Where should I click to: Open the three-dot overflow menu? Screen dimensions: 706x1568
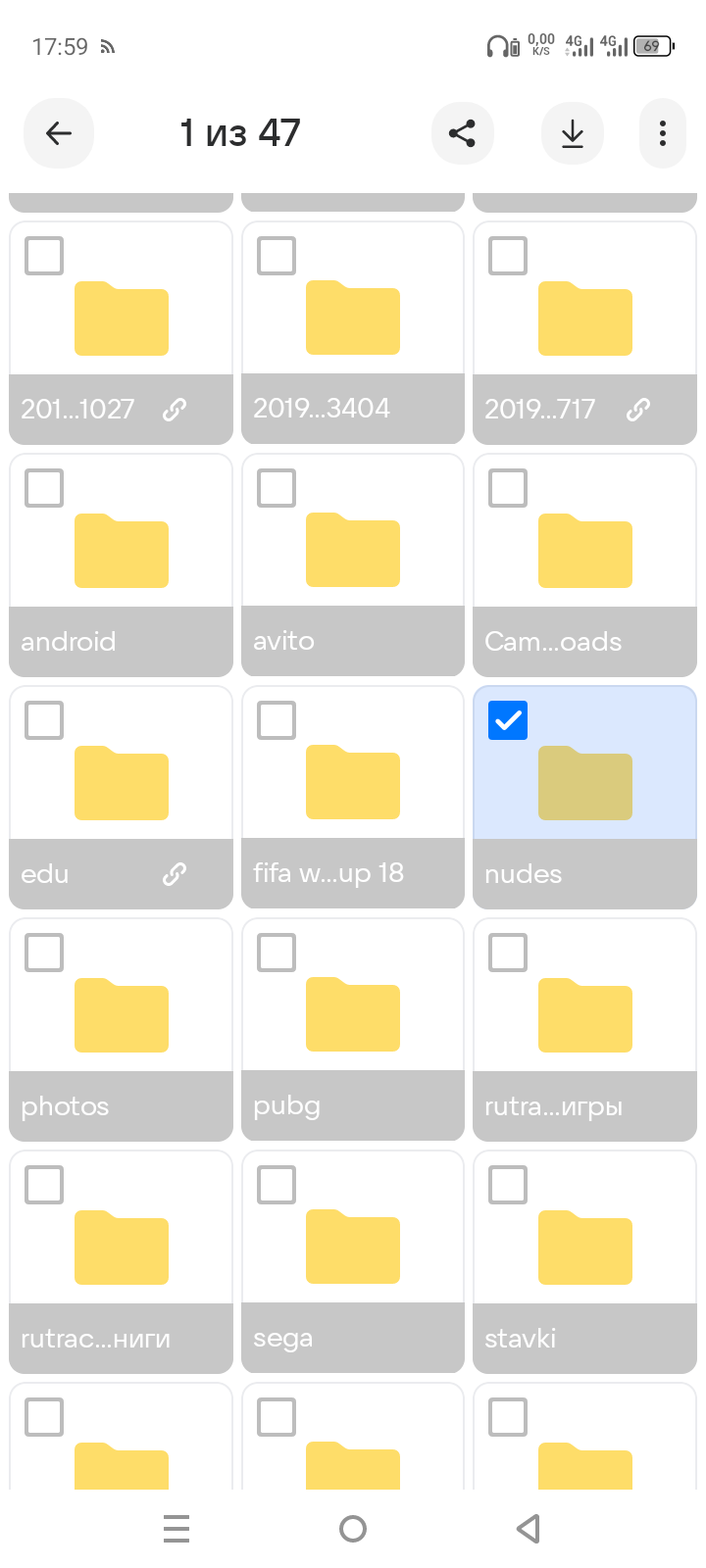663,133
